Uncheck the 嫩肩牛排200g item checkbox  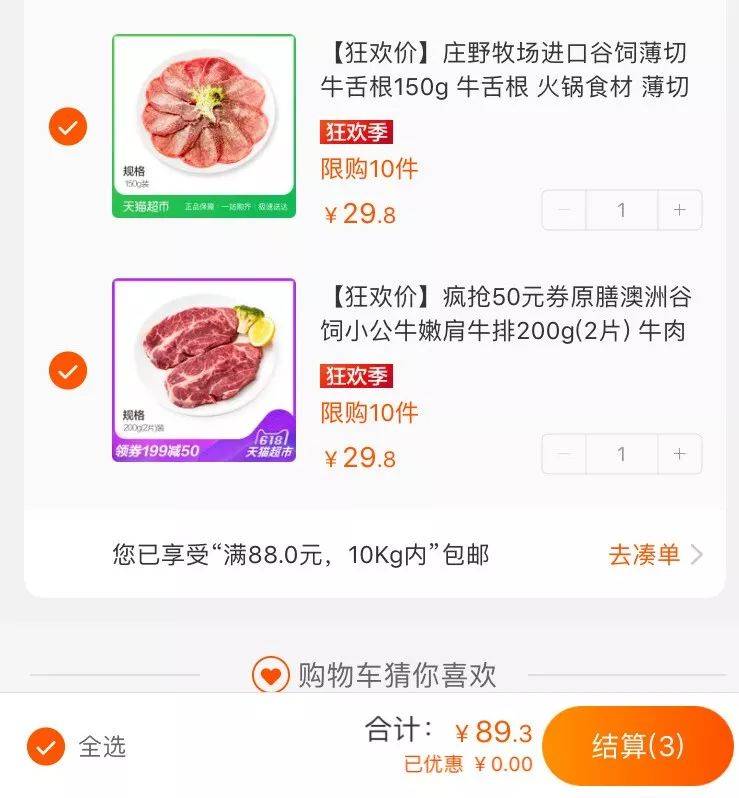pyautogui.click(x=68, y=371)
